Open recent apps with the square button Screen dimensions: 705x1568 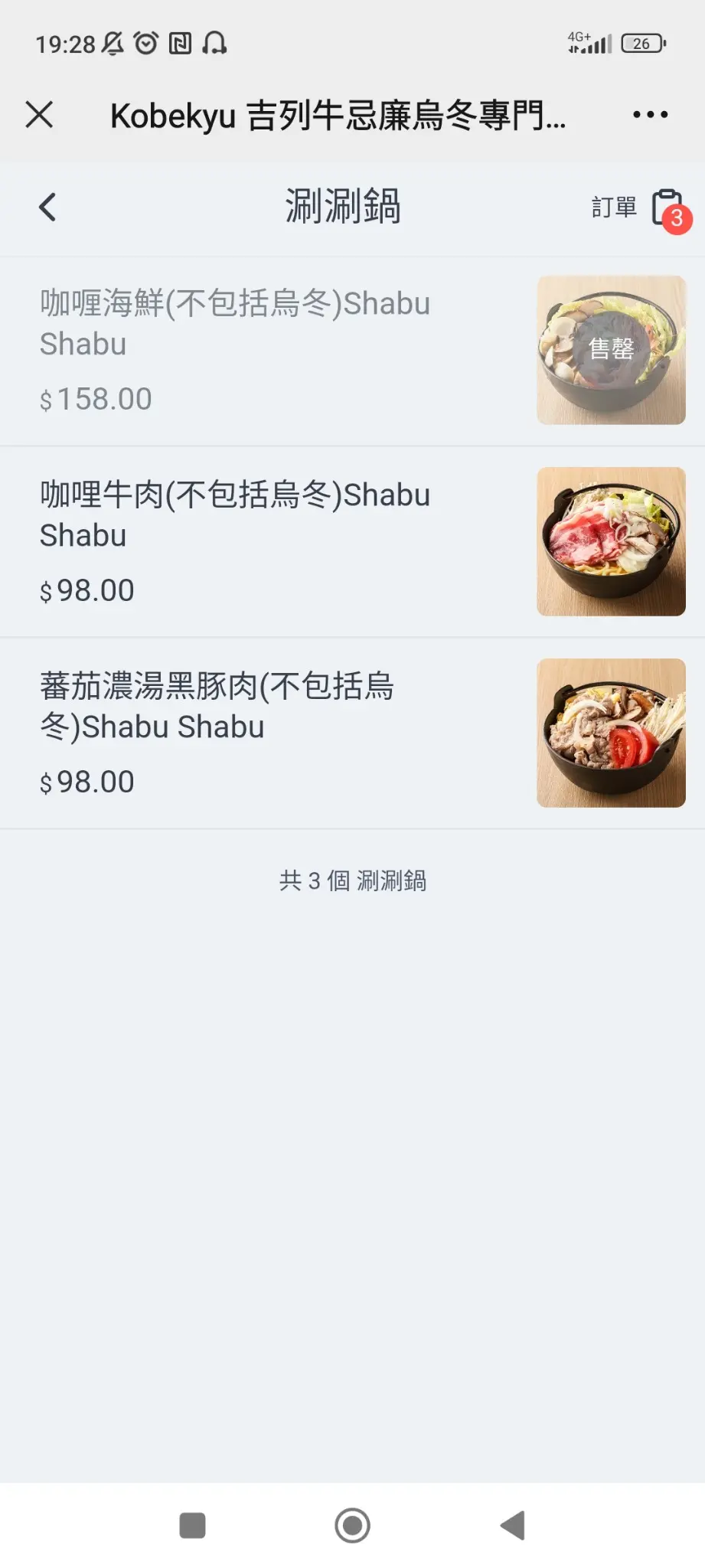point(192,1525)
